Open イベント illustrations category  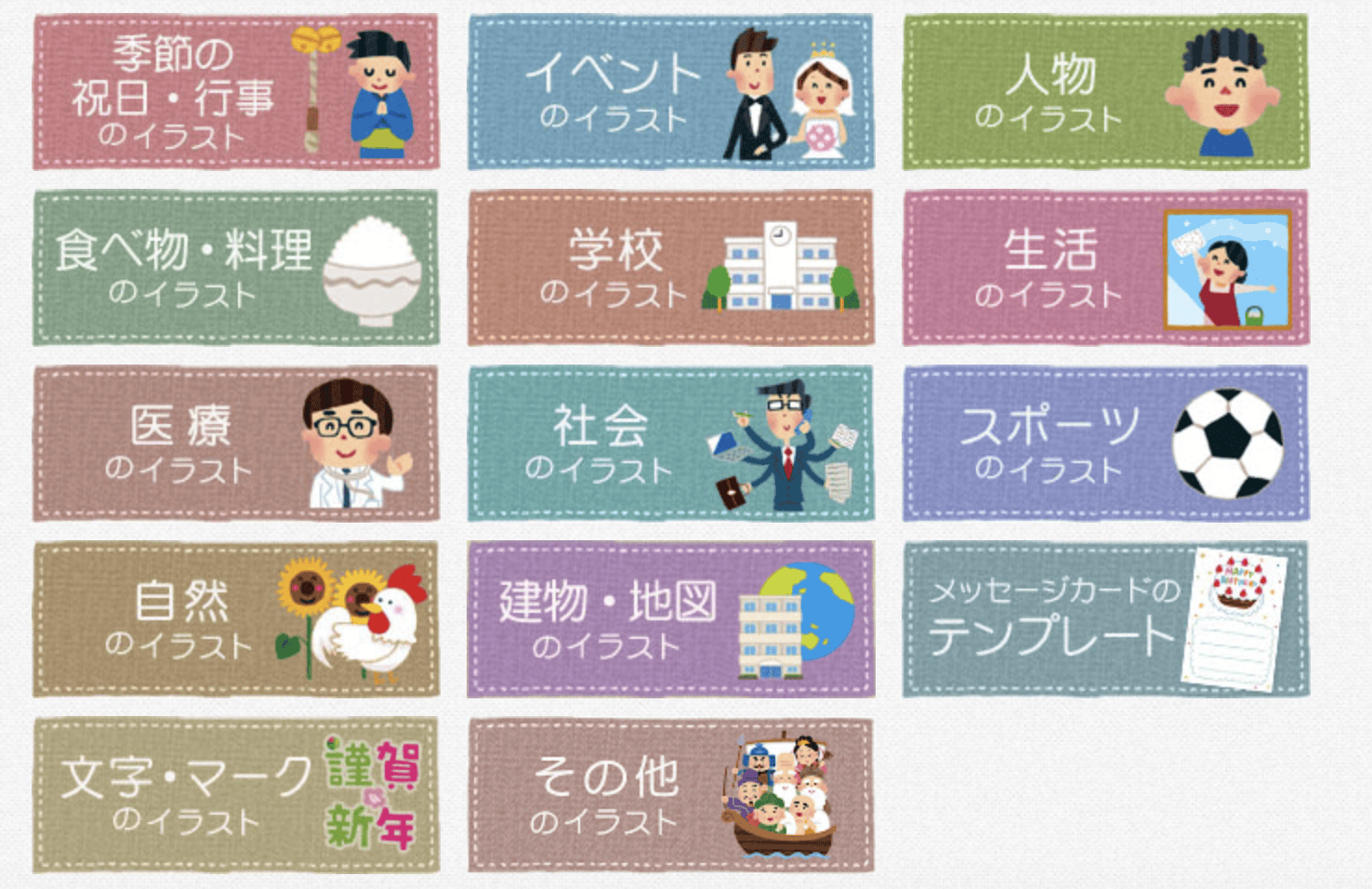tap(670, 92)
